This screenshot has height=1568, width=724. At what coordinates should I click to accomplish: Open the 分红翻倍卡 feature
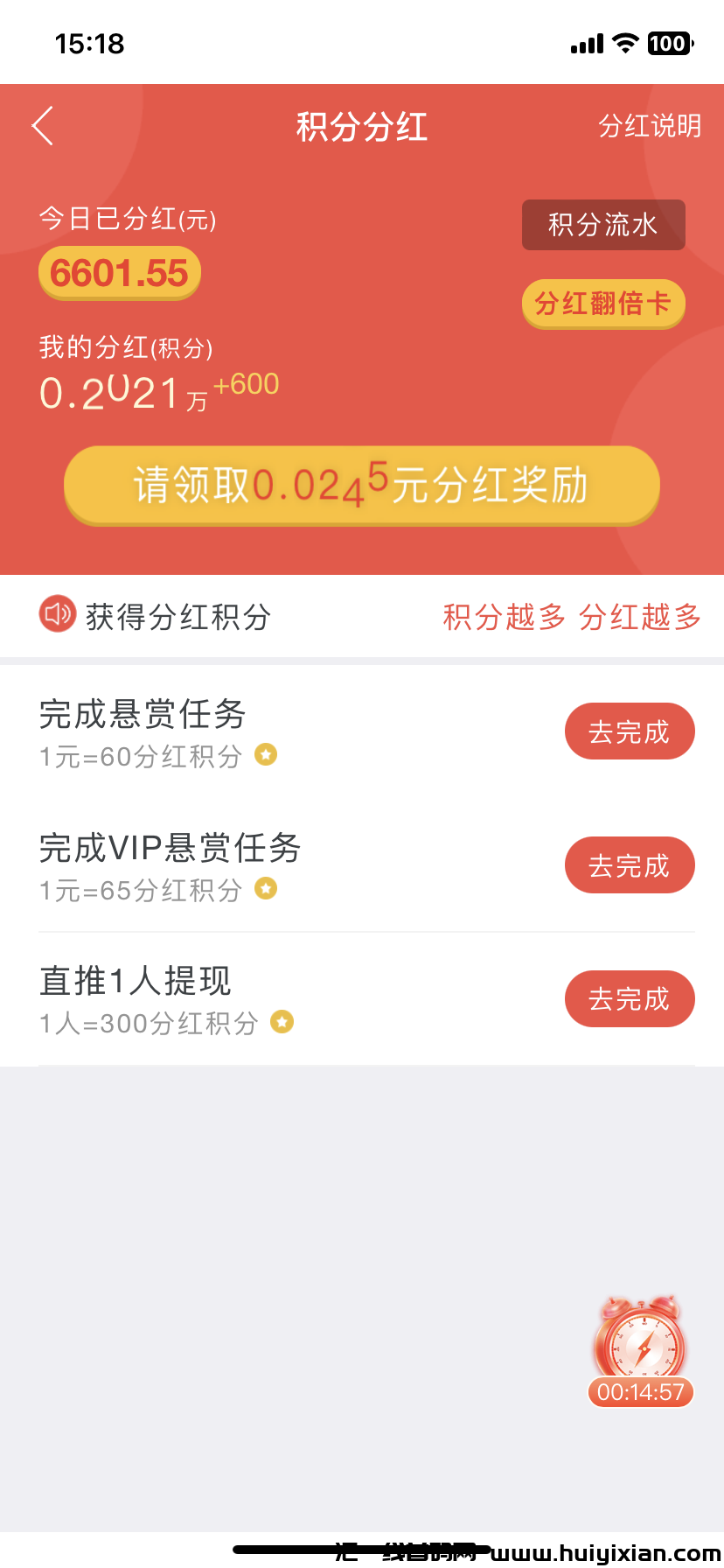pyautogui.click(x=603, y=304)
